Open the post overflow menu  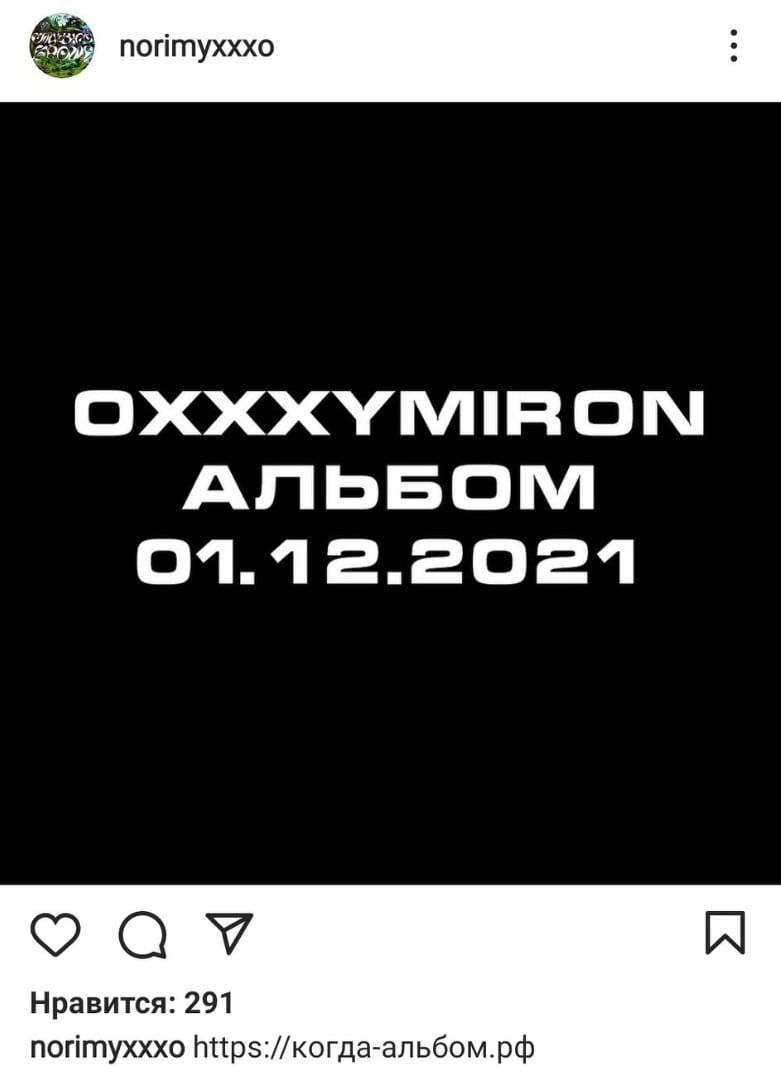[734, 46]
